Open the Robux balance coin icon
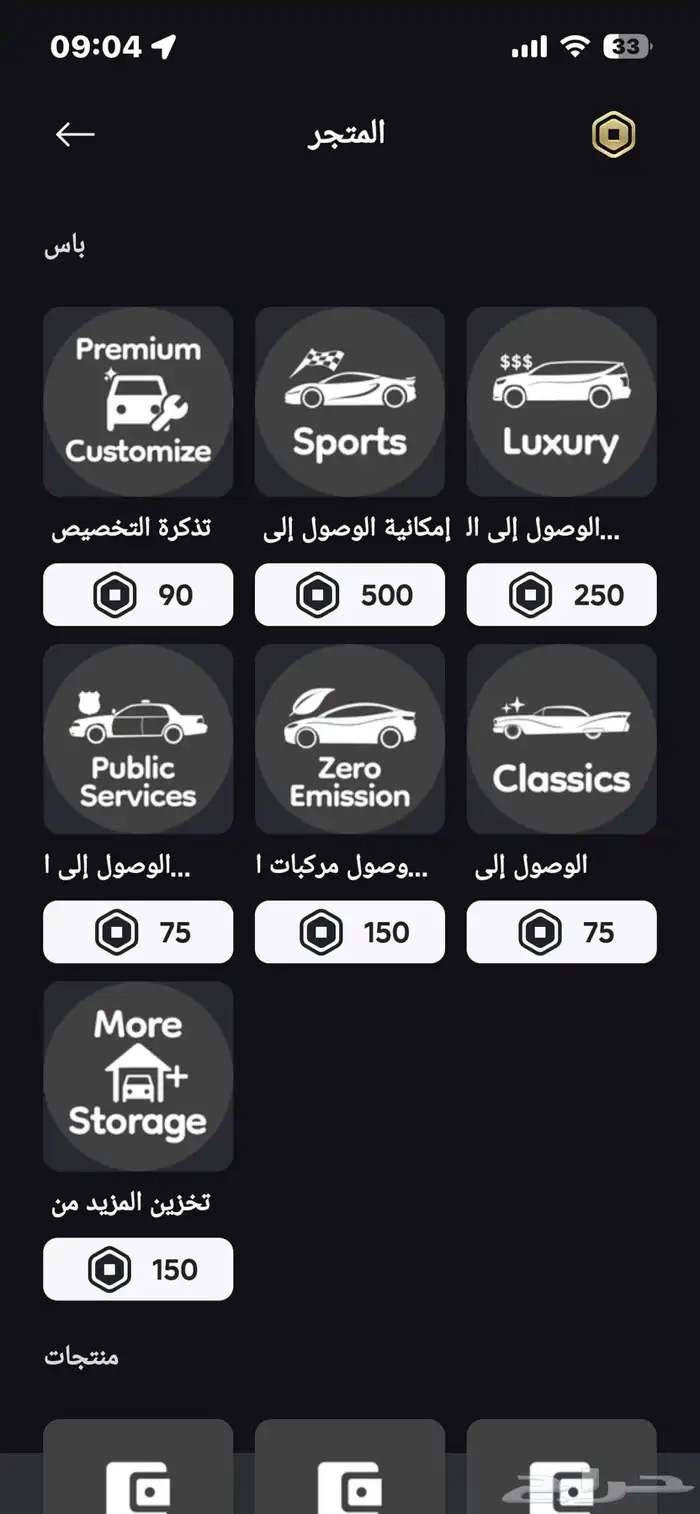 [x=613, y=135]
